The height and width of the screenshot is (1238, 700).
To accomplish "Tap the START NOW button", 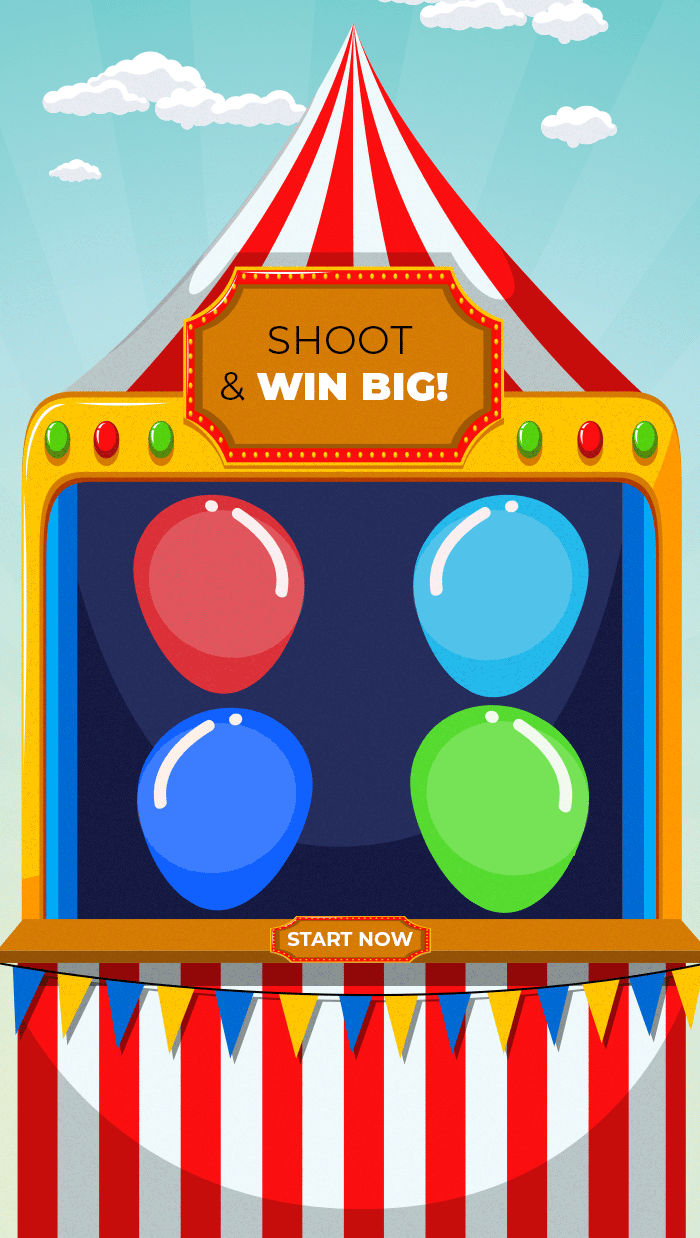I will point(350,939).
